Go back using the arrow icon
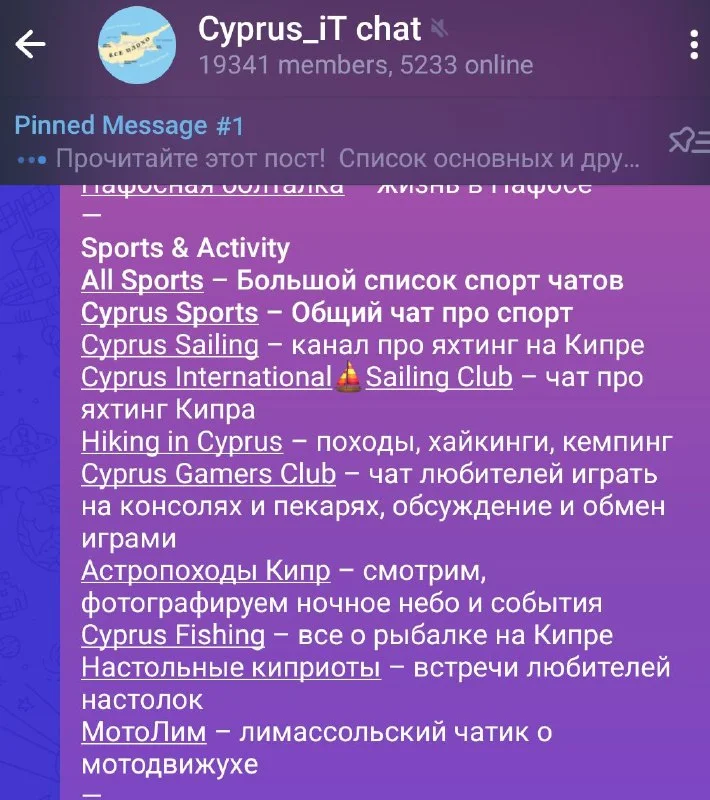The width and height of the screenshot is (710, 800). coord(31,44)
